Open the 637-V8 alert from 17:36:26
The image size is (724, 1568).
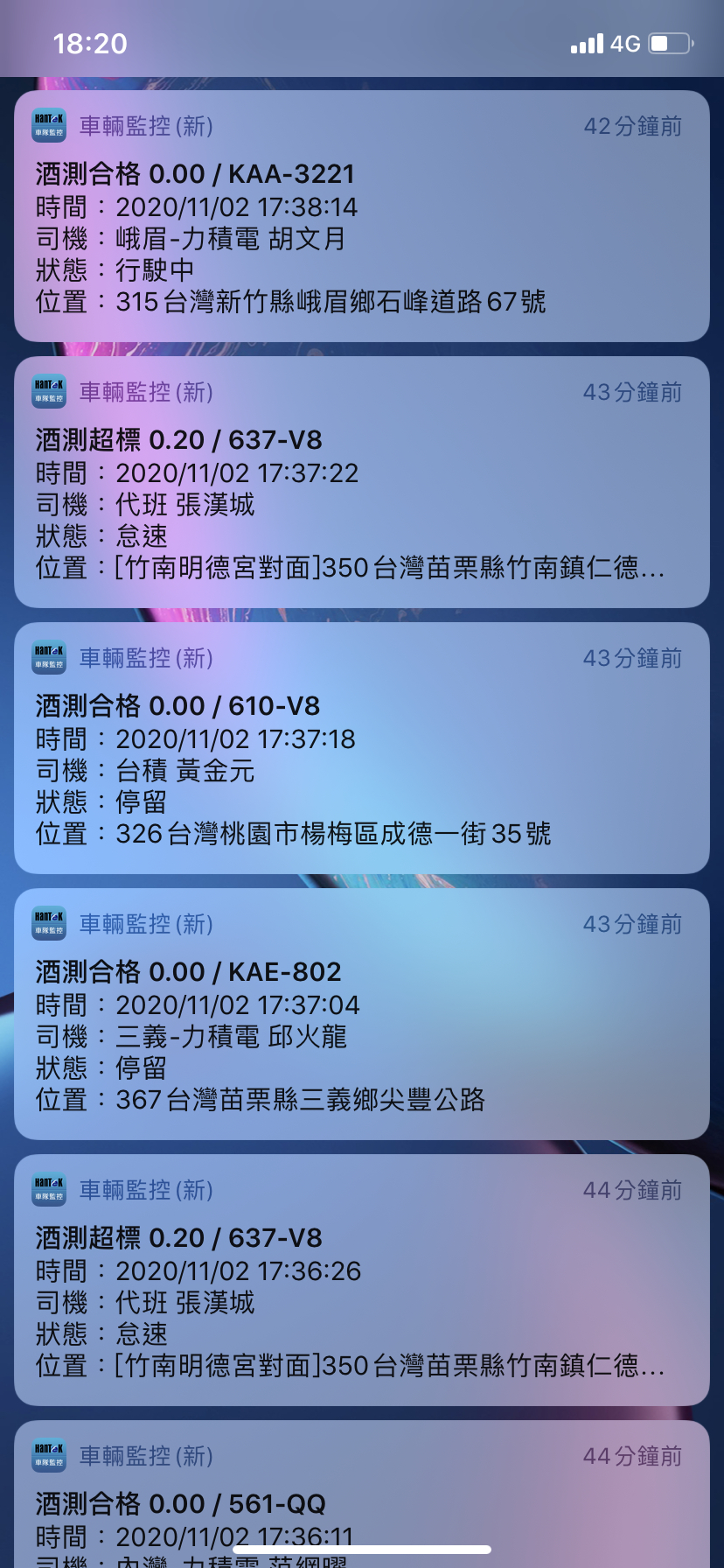tap(361, 1280)
